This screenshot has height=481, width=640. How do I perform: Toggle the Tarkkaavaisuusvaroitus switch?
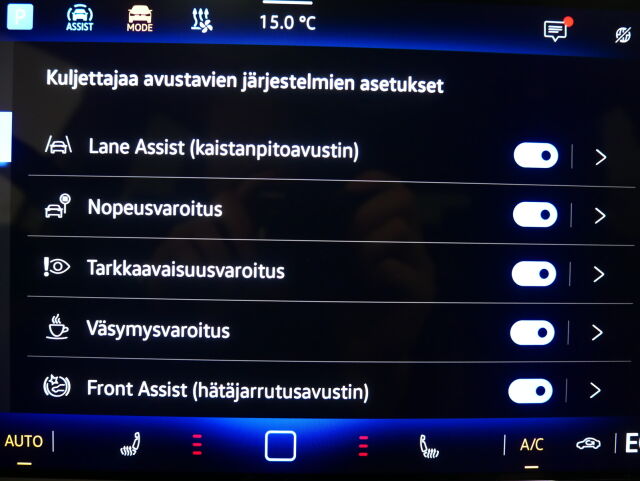(533, 273)
